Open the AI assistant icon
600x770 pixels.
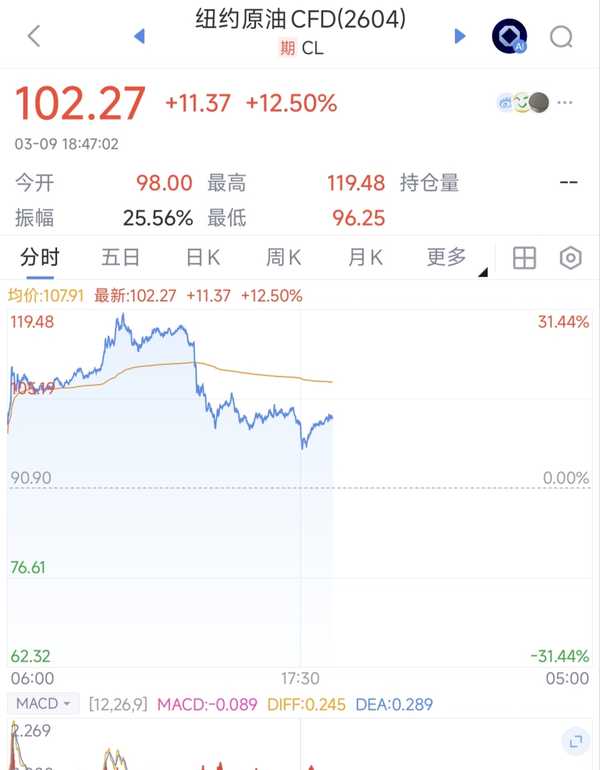click(x=509, y=37)
